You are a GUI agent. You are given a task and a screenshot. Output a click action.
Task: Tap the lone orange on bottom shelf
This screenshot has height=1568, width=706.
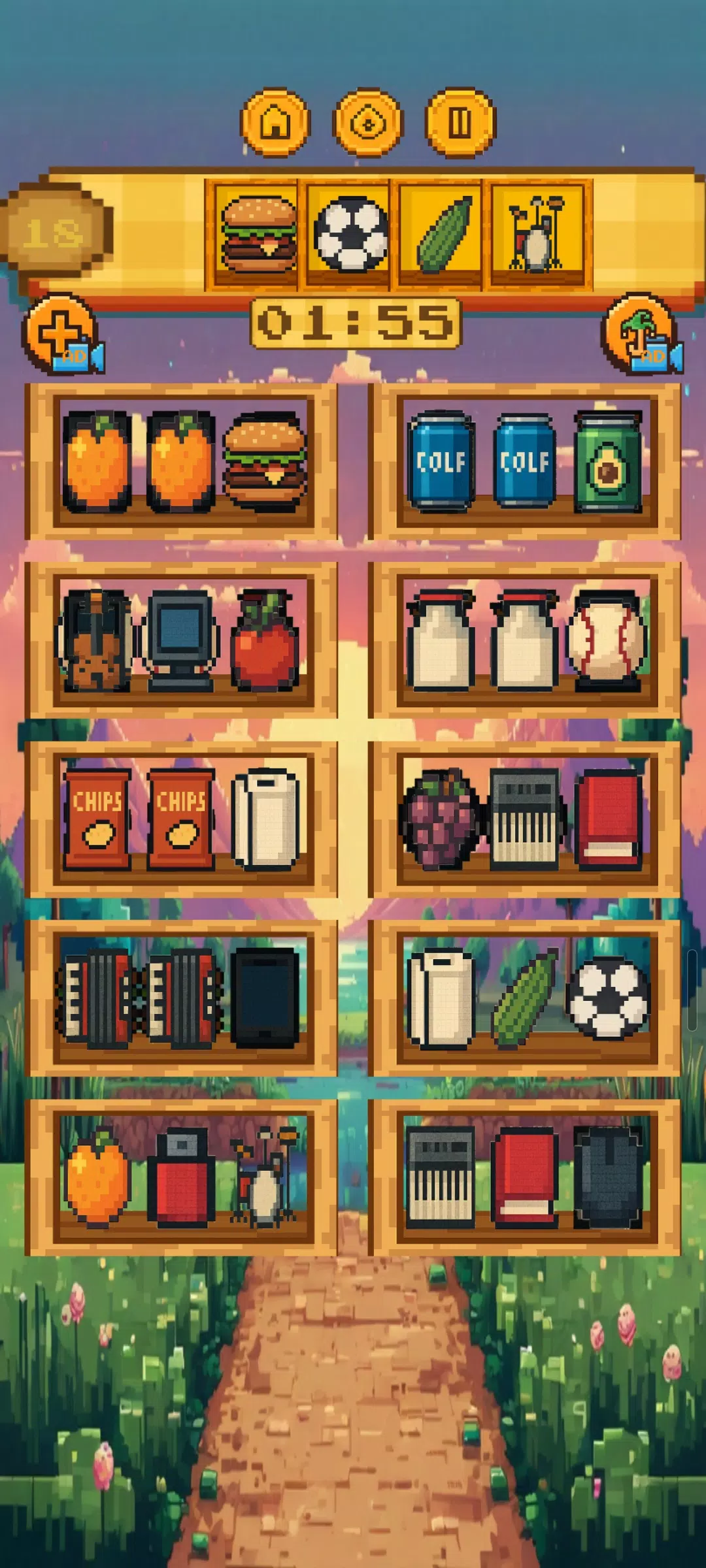click(97, 1177)
